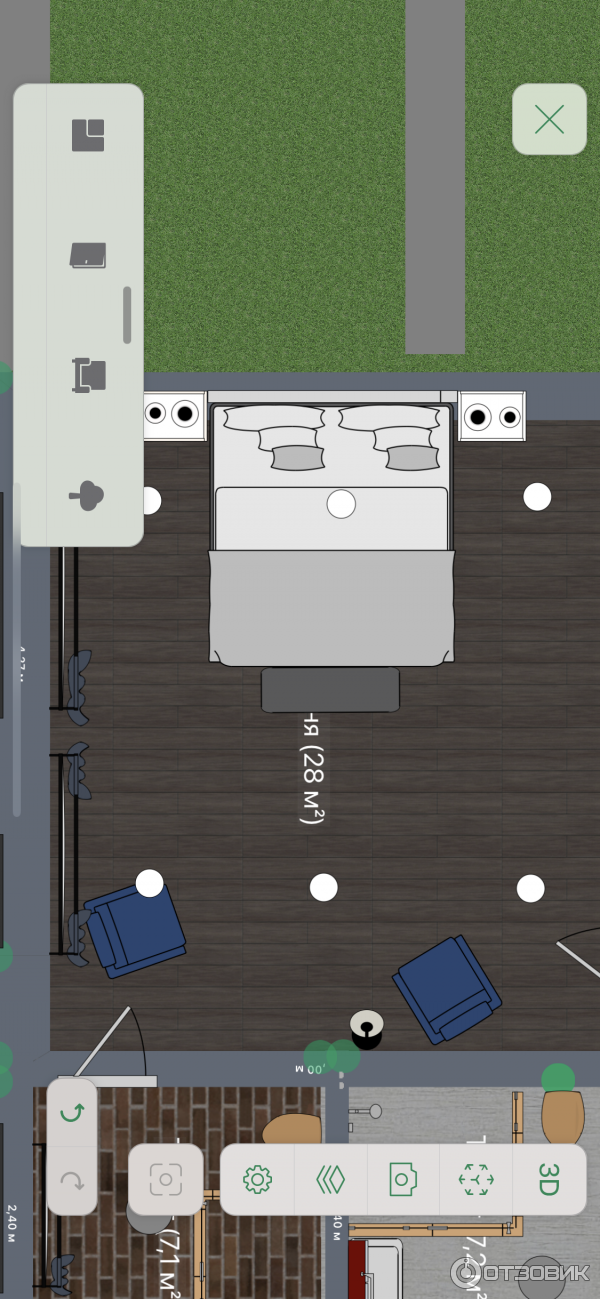
Task: Redo the reverted change
Action: 72,1180
